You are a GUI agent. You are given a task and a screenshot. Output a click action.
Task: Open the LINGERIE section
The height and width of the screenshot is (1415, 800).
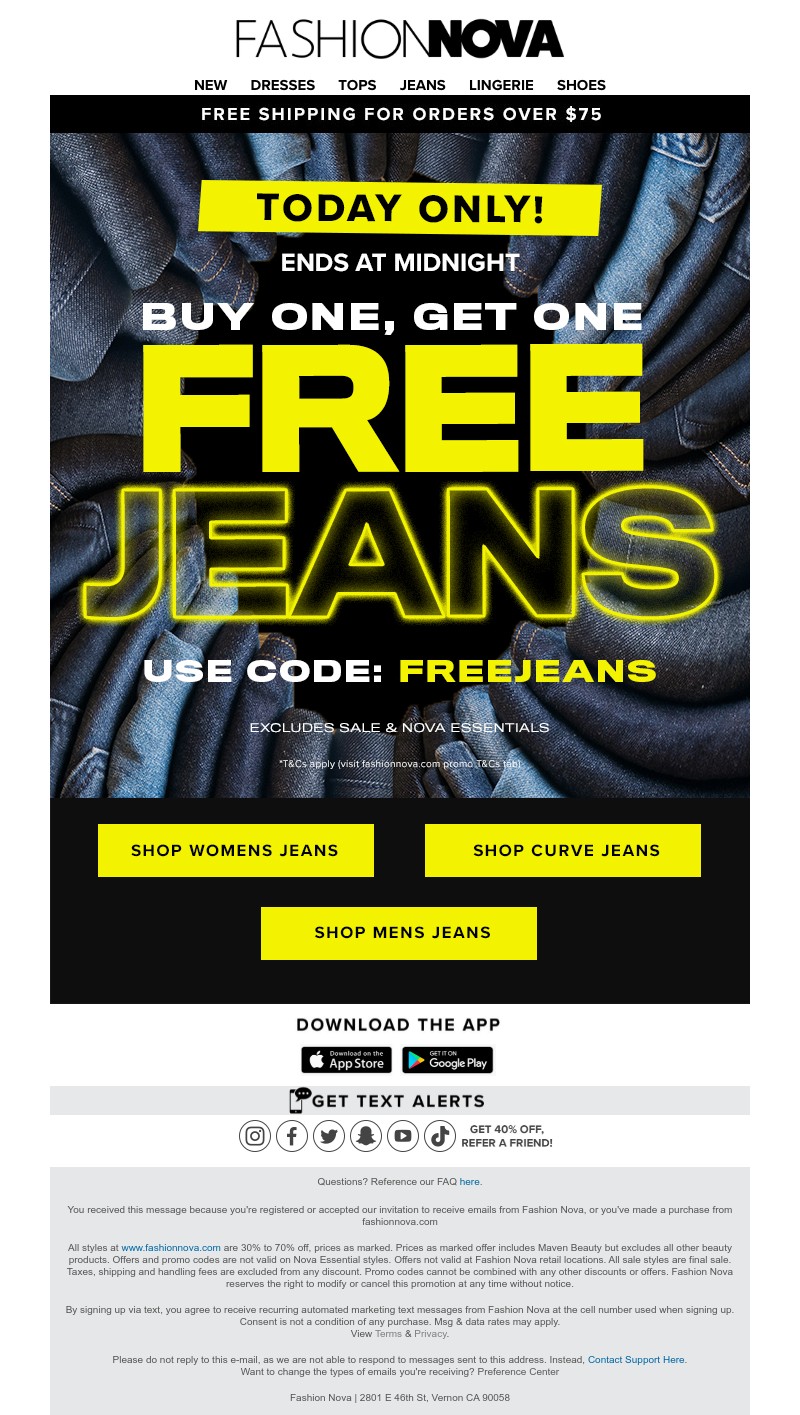point(501,85)
